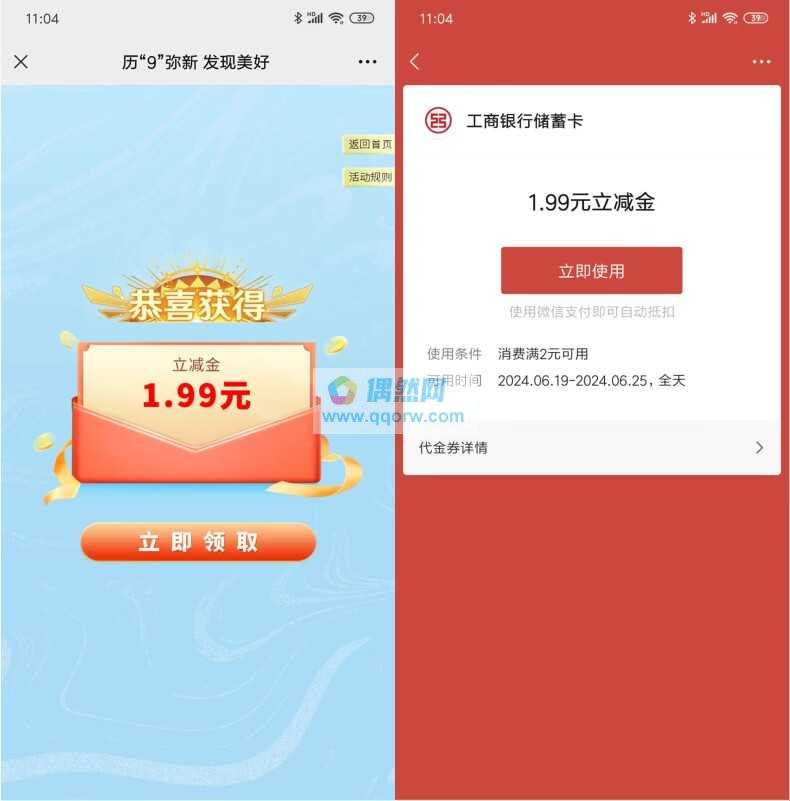This screenshot has height=801, width=790.
Task: Use coupon now via 立即使用
Action: click(591, 271)
